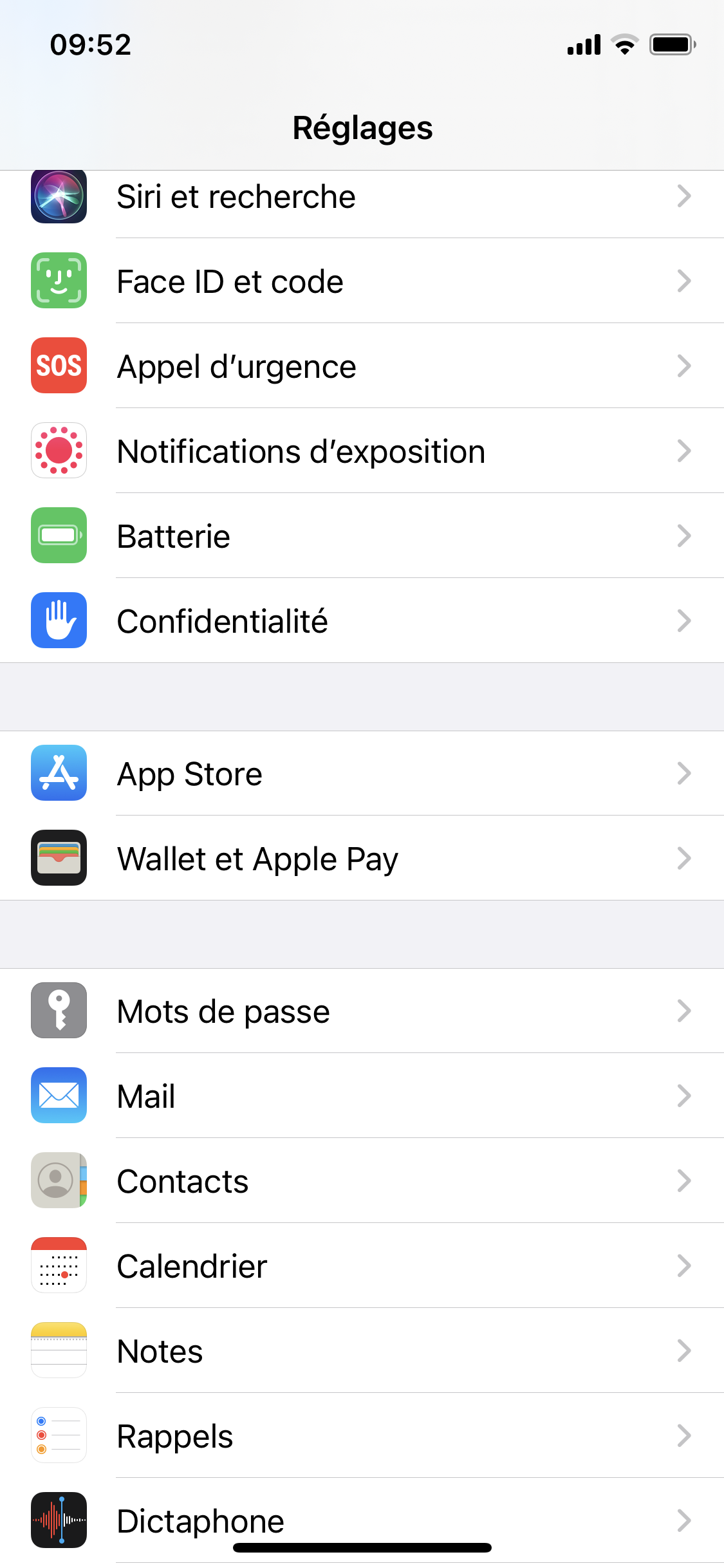
Task: Open Face ID et code settings
Action: click(360, 281)
